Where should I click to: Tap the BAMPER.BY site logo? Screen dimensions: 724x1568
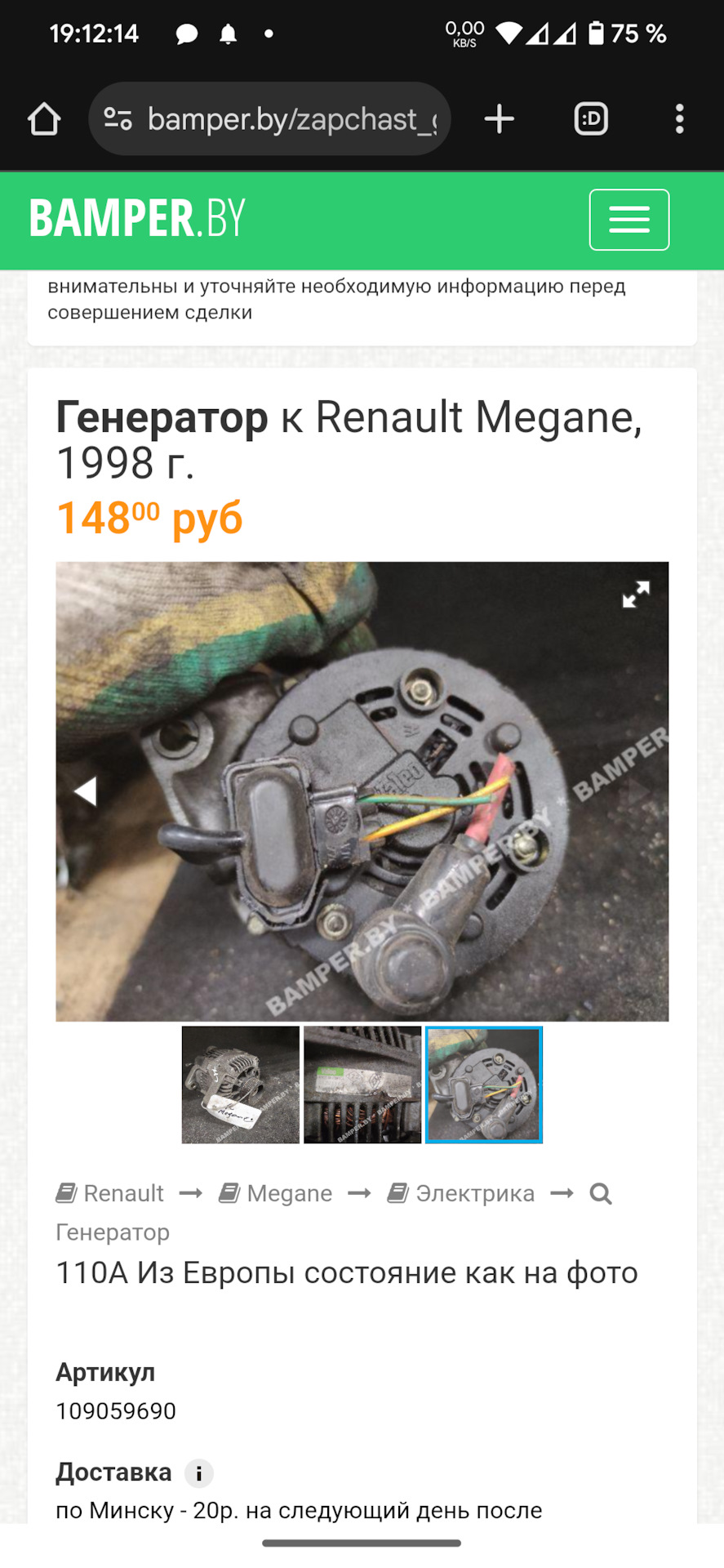(x=137, y=218)
